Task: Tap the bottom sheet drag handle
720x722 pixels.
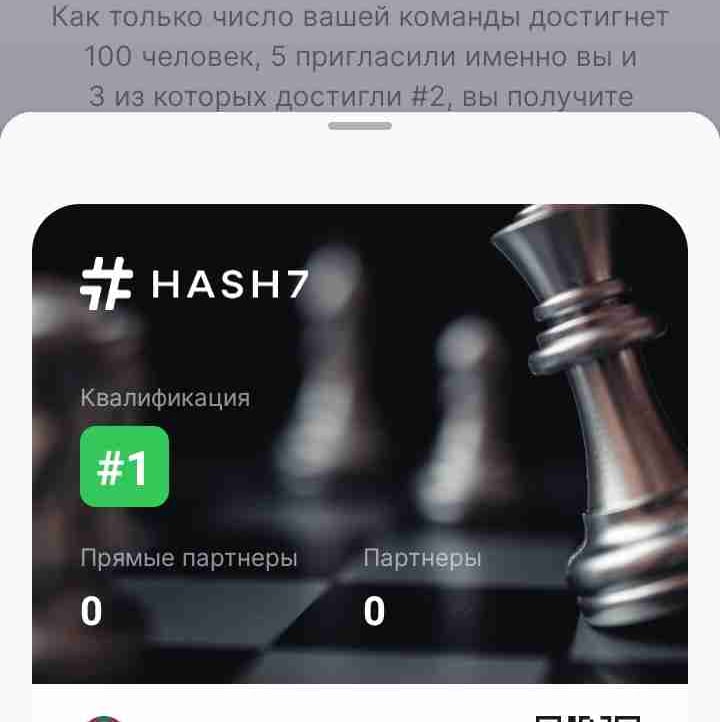Action: pyautogui.click(x=360, y=126)
